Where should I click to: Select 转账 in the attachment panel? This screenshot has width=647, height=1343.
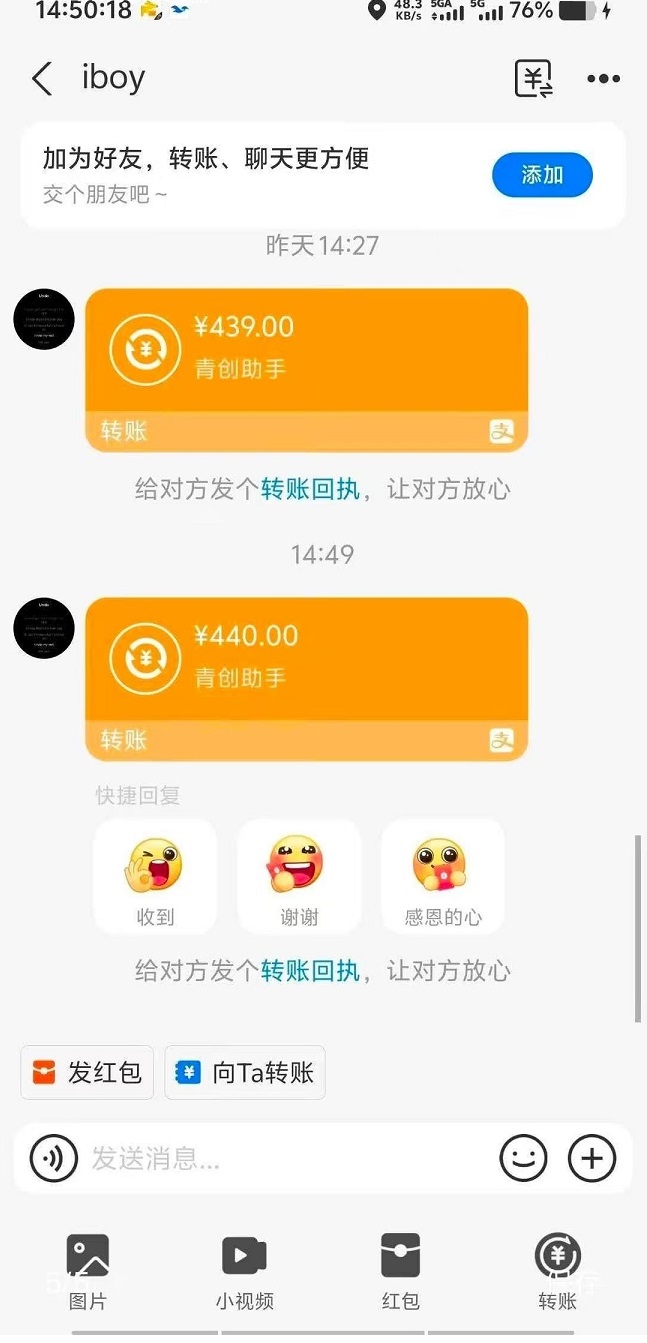point(557,1270)
